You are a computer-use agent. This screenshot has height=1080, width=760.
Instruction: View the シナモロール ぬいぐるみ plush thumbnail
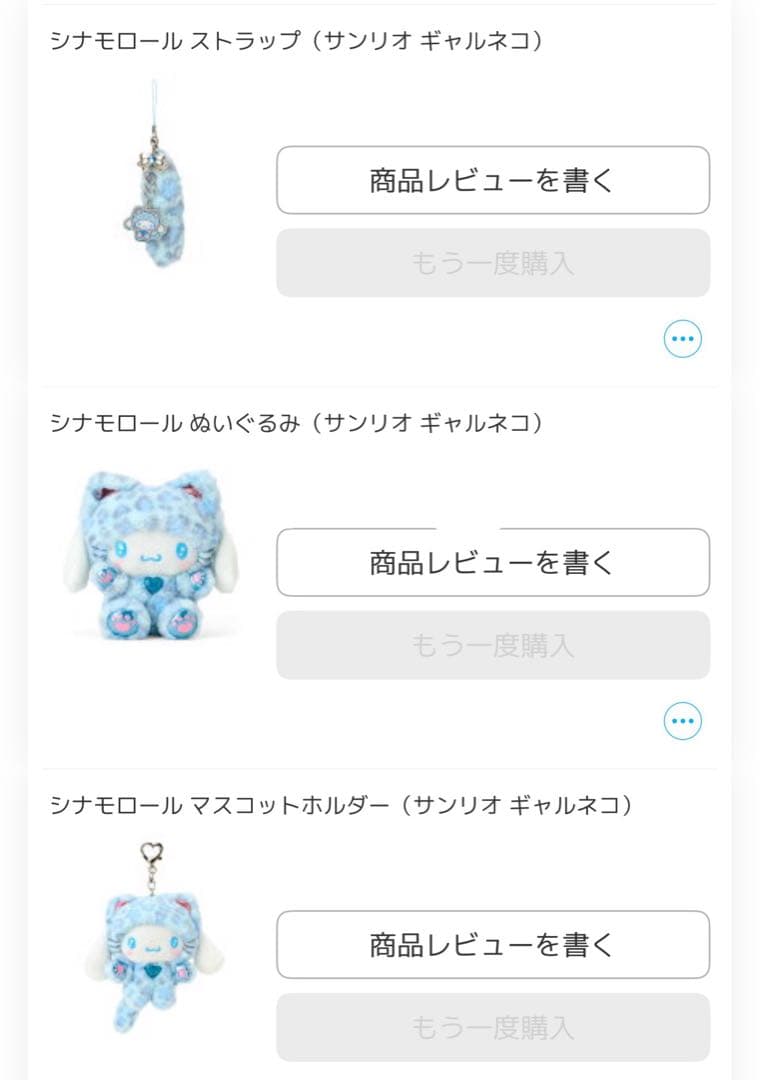click(153, 554)
